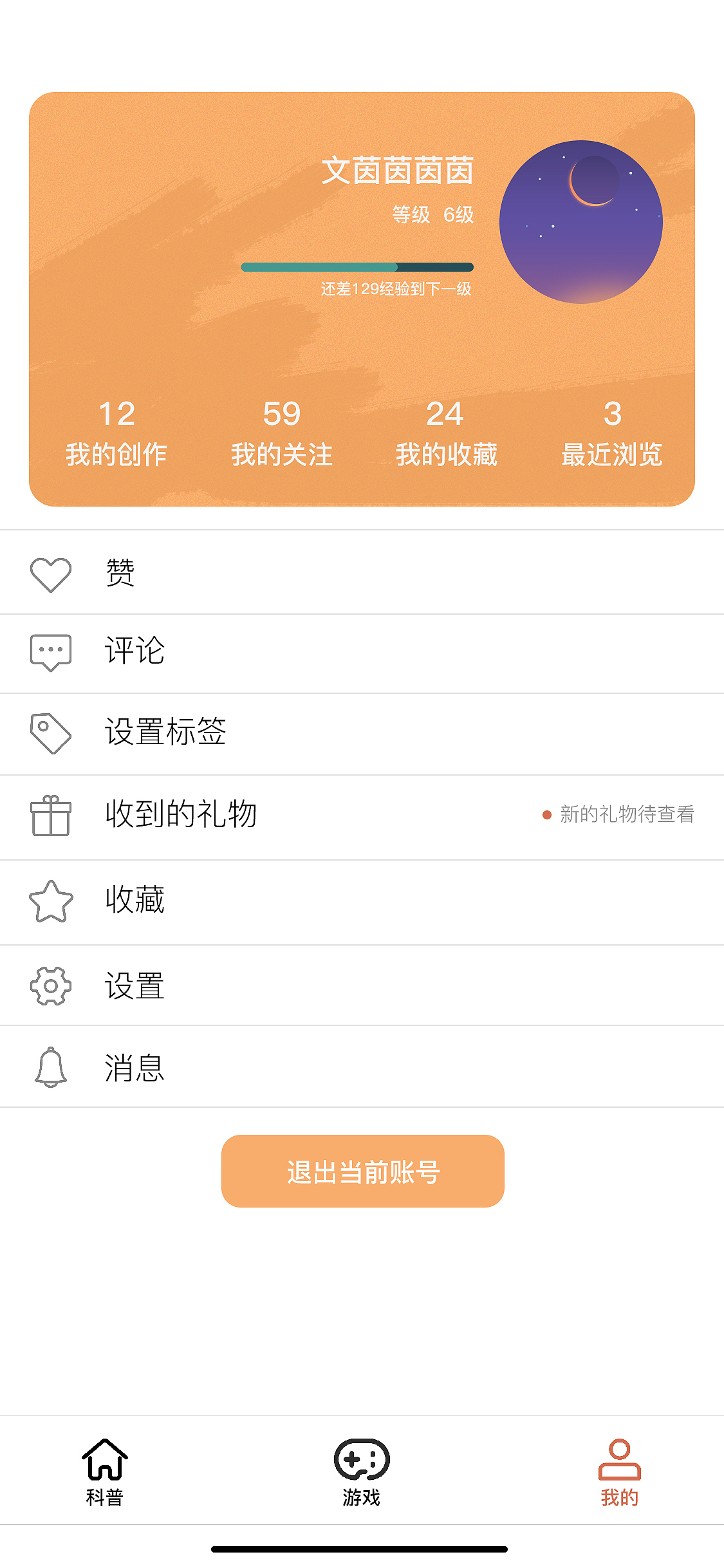Viewport: 724px width, 1568px height.
Task: Tap 退出当前账号 to log out
Action: point(362,1171)
